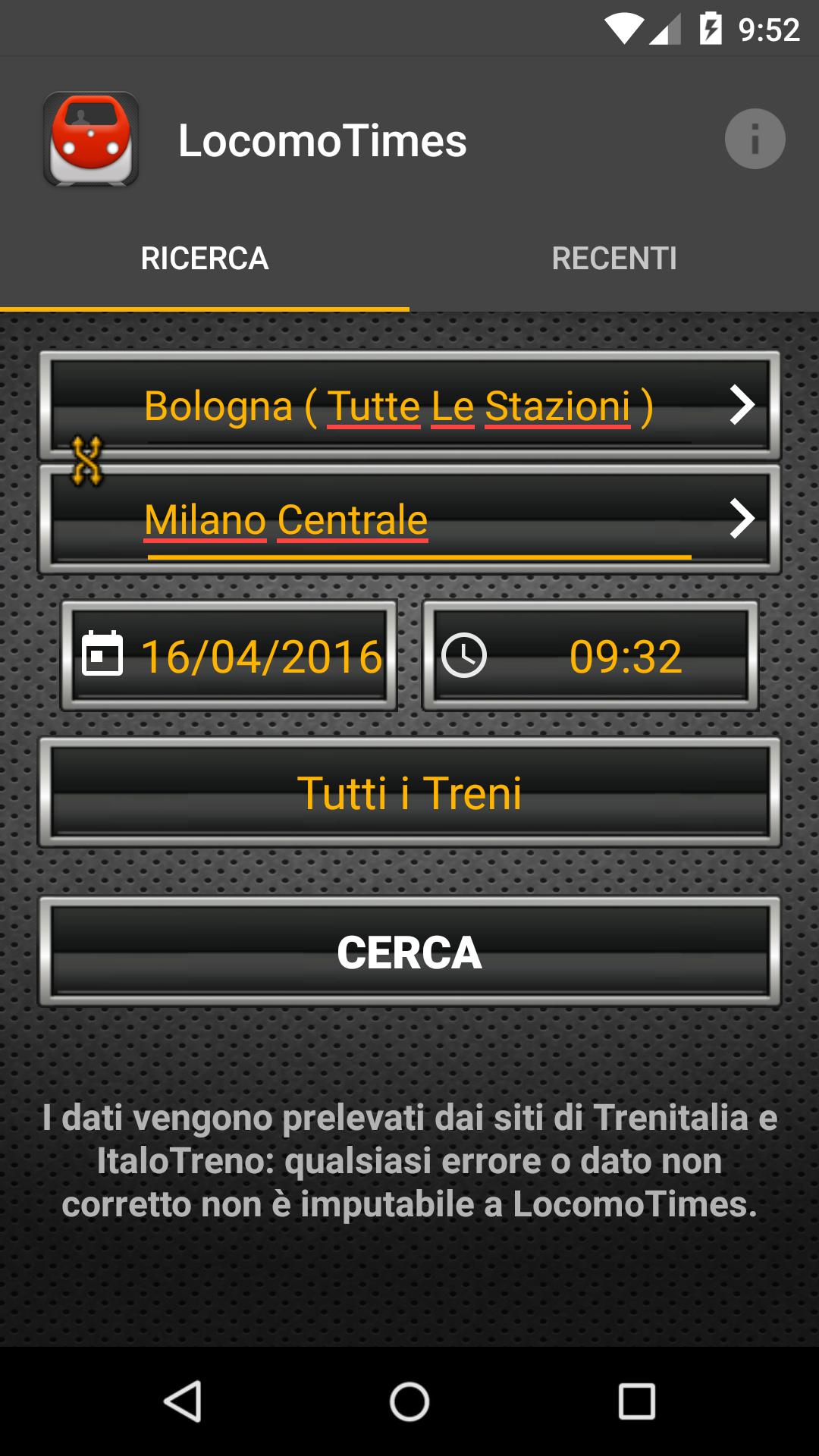This screenshot has width=819, height=1456.
Task: Change the travel date 16/04/2016
Action: tap(229, 656)
